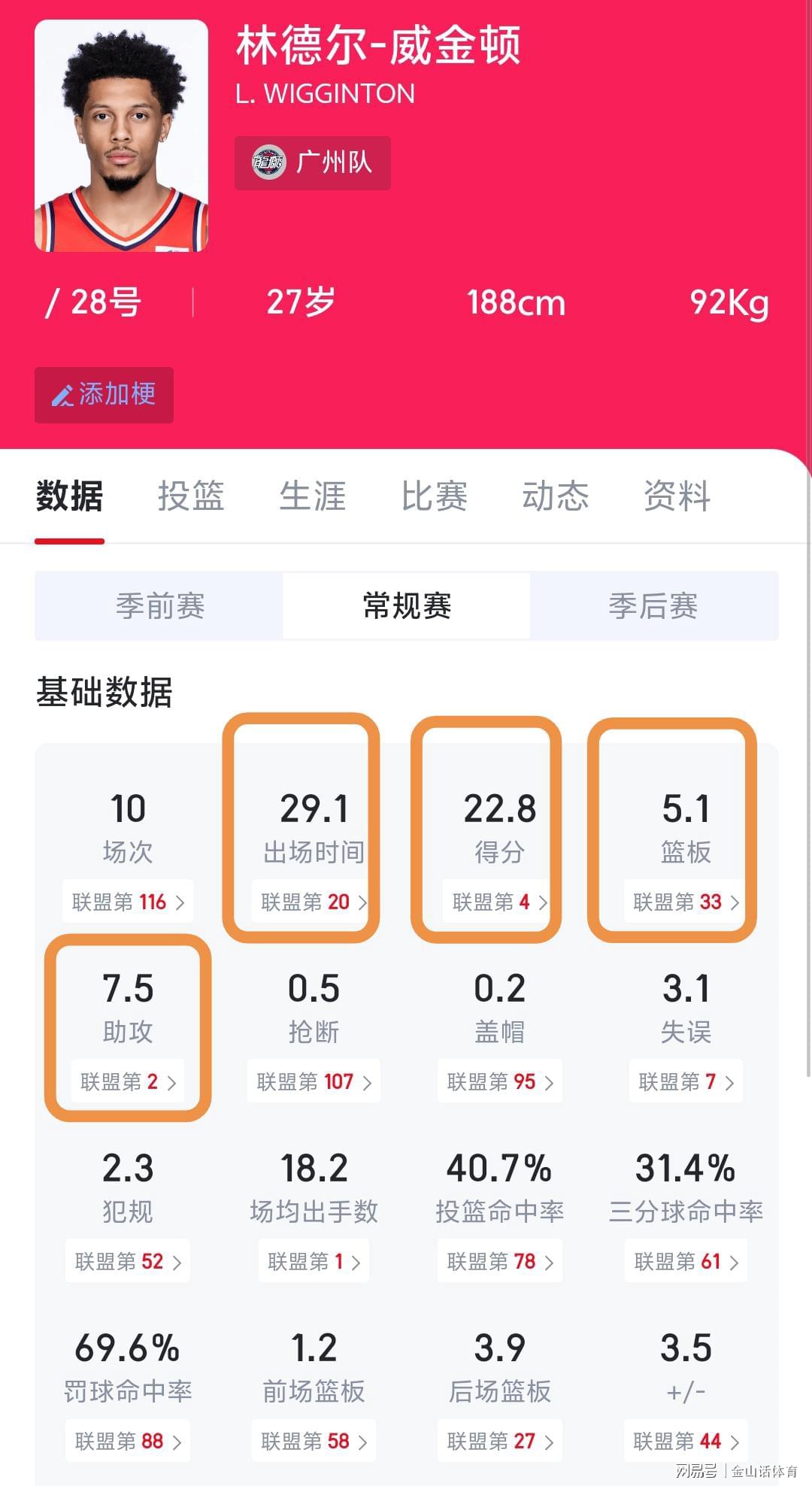Open the 广州队 team page
This screenshot has height=1486, width=812.
click(312, 162)
